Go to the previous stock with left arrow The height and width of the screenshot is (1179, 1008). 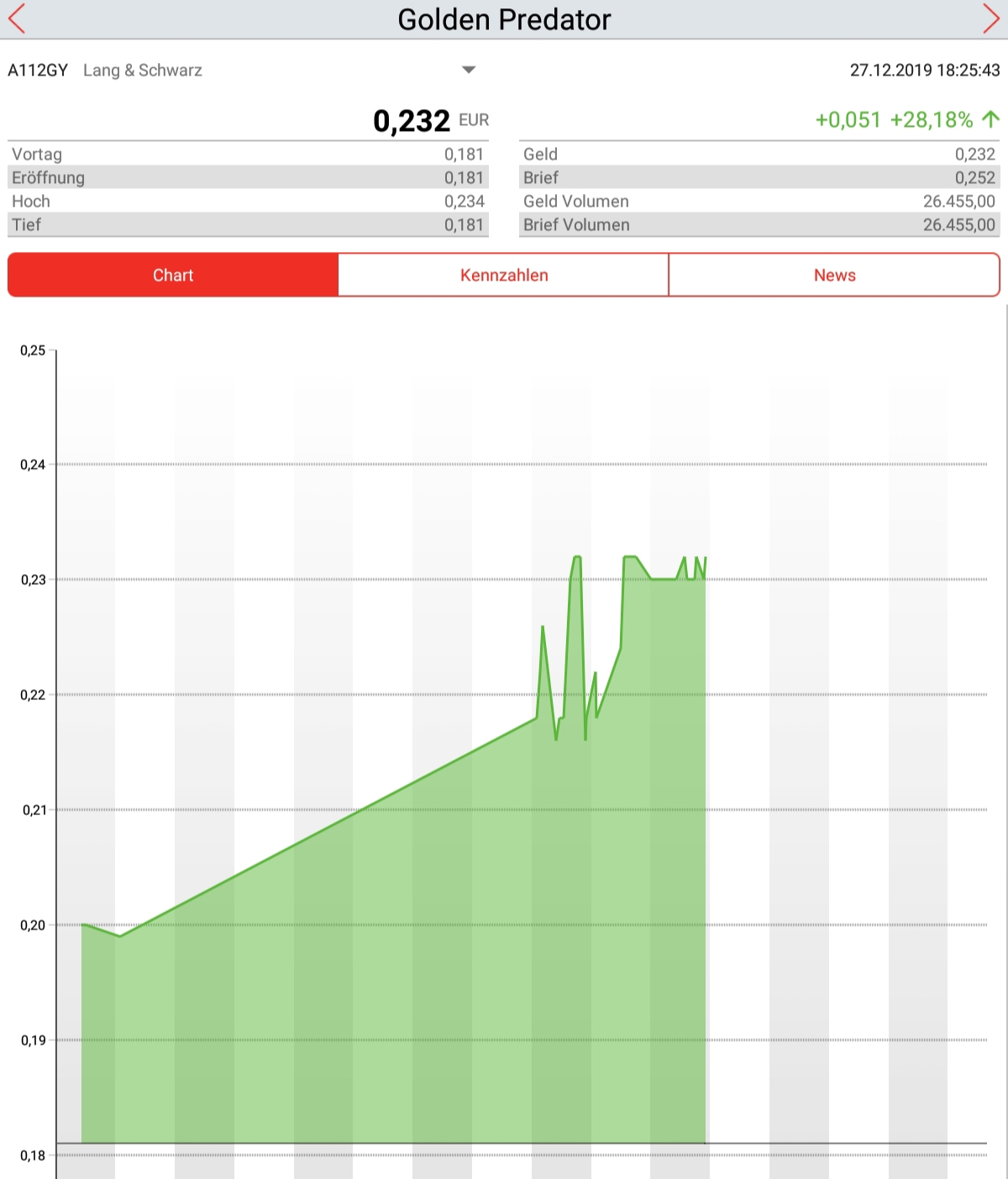(x=17, y=18)
